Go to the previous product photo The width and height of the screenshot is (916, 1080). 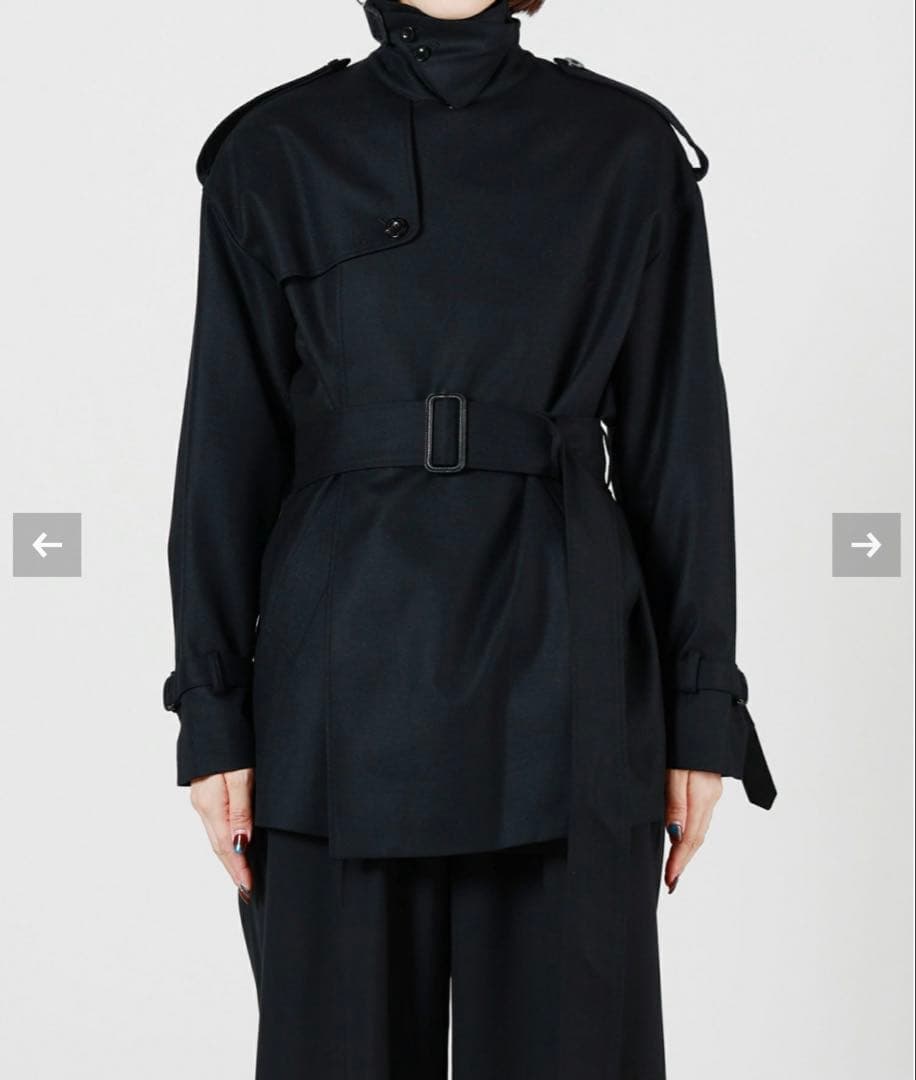click(47, 545)
